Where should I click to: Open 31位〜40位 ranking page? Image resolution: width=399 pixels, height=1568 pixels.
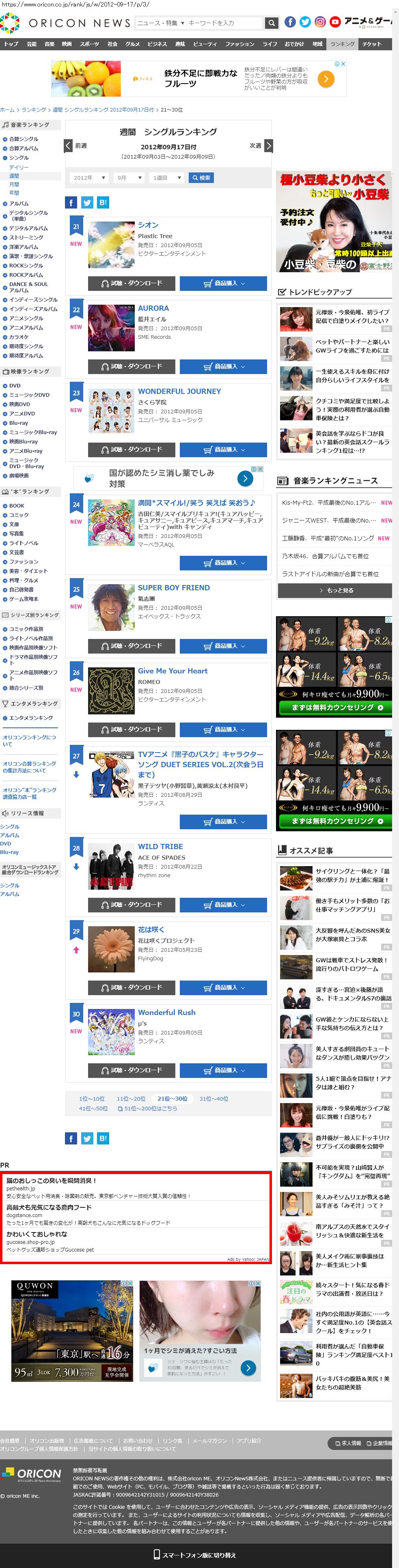[x=214, y=1099]
